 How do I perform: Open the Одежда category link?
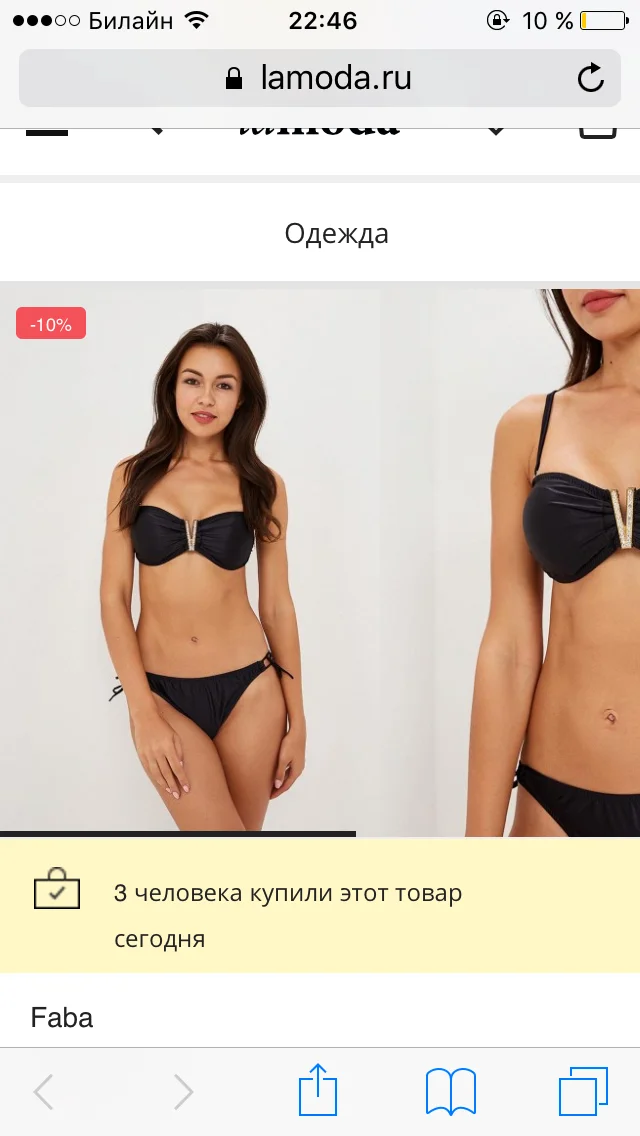(x=336, y=234)
